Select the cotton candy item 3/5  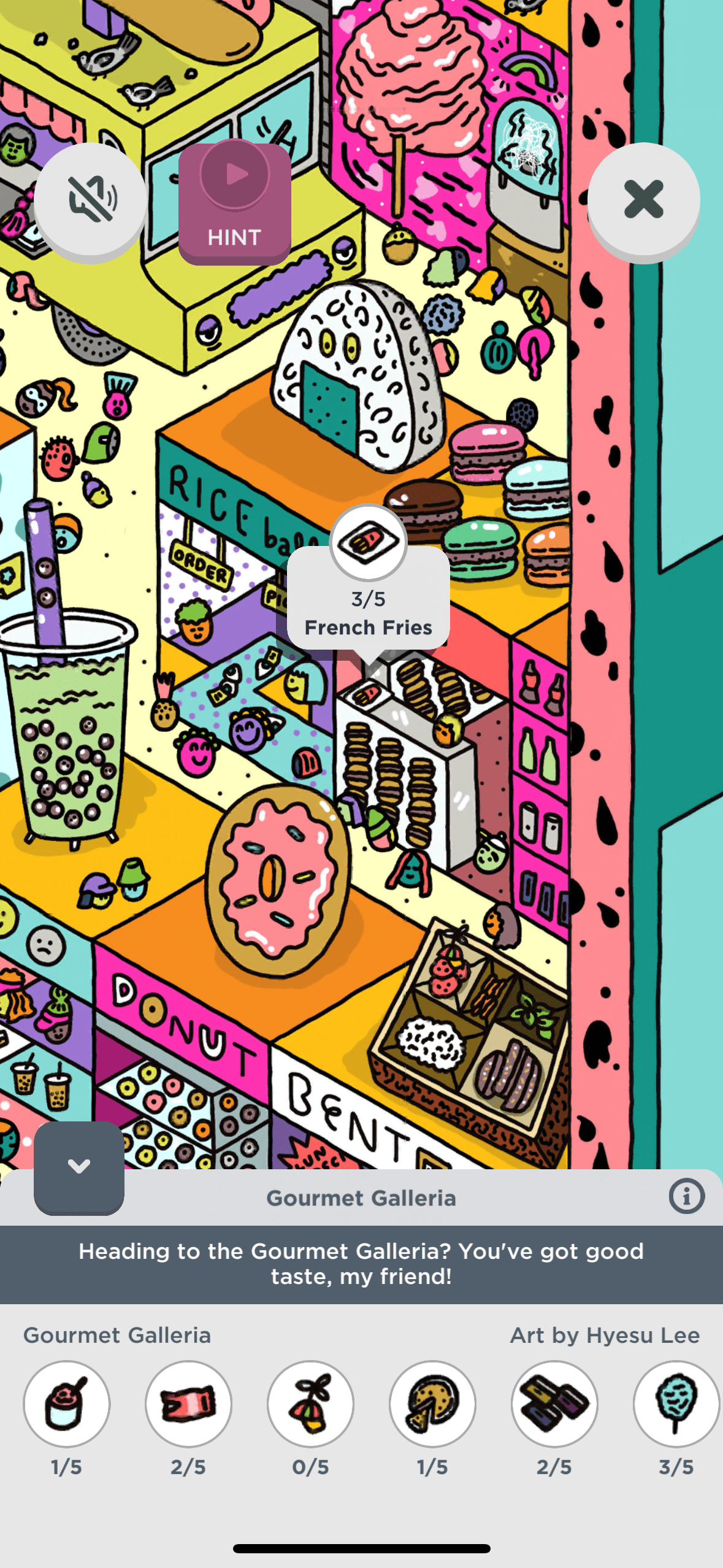676,1404
